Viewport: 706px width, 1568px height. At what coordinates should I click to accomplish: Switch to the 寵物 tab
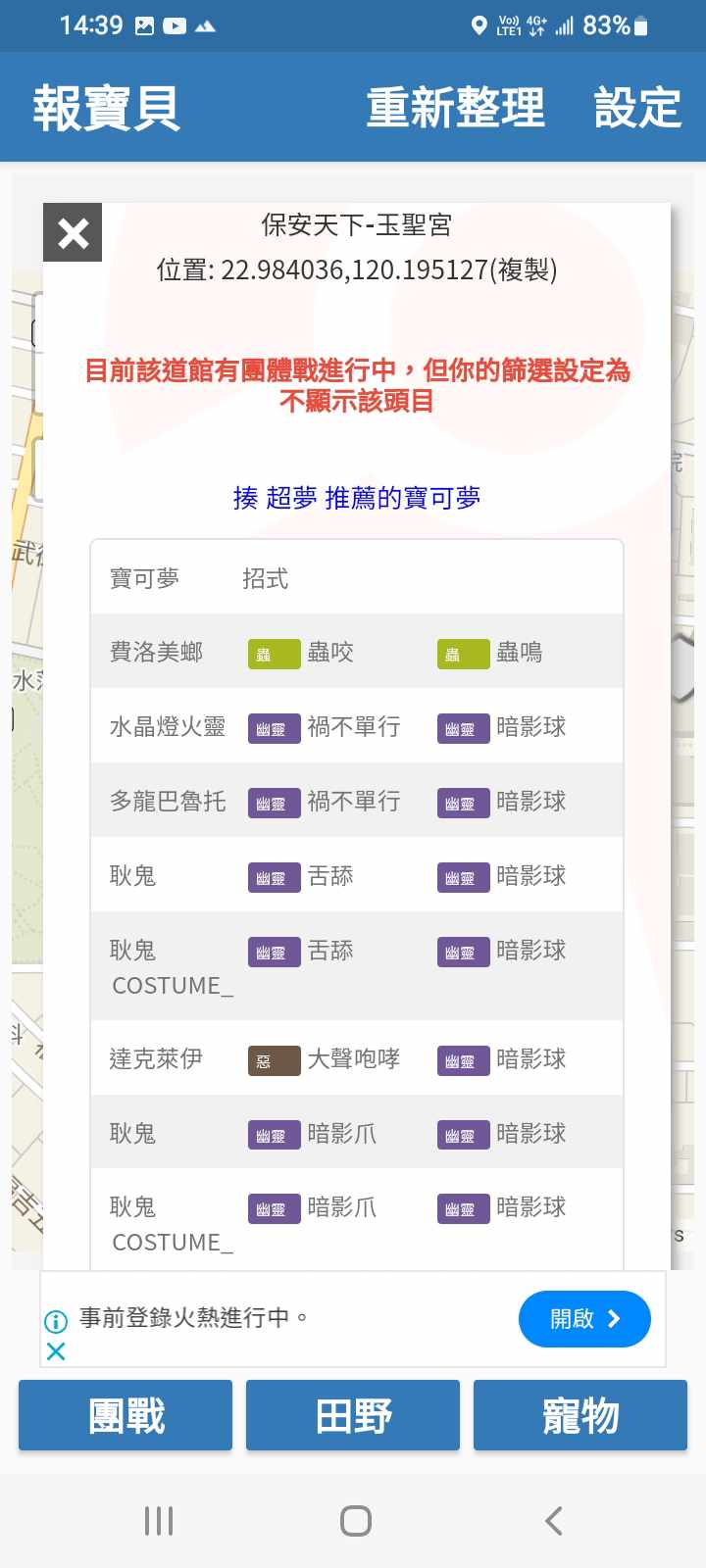tap(580, 1416)
